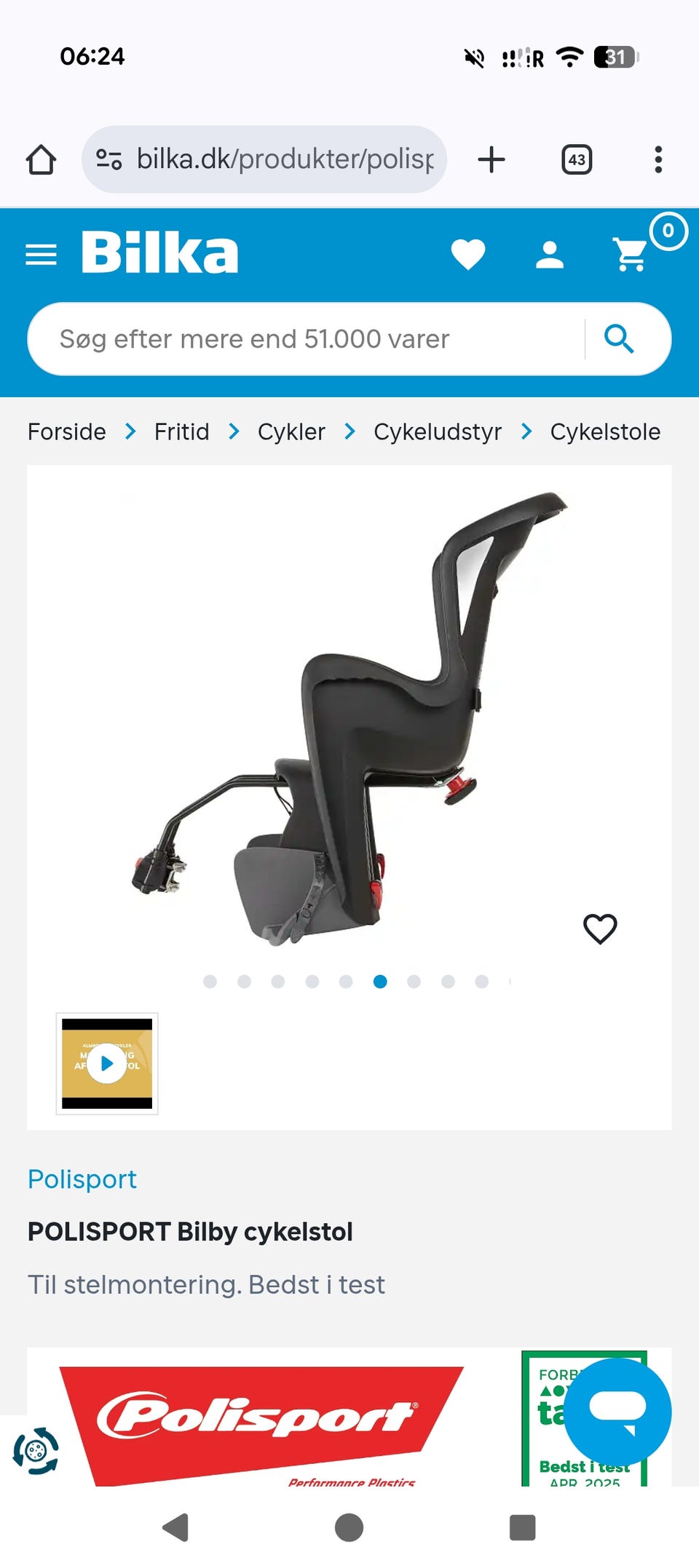The image size is (699, 1568).
Task: Open the browser overflow menu
Action: pyautogui.click(x=658, y=159)
